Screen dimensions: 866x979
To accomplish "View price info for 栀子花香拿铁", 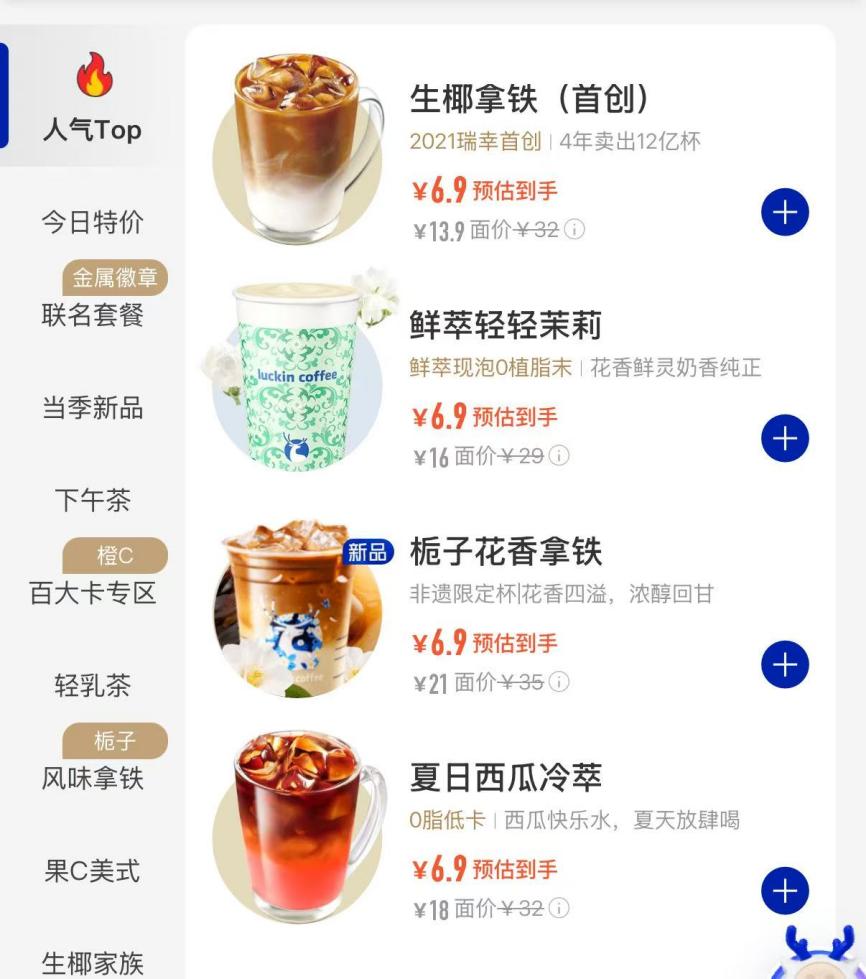I will tap(559, 682).
